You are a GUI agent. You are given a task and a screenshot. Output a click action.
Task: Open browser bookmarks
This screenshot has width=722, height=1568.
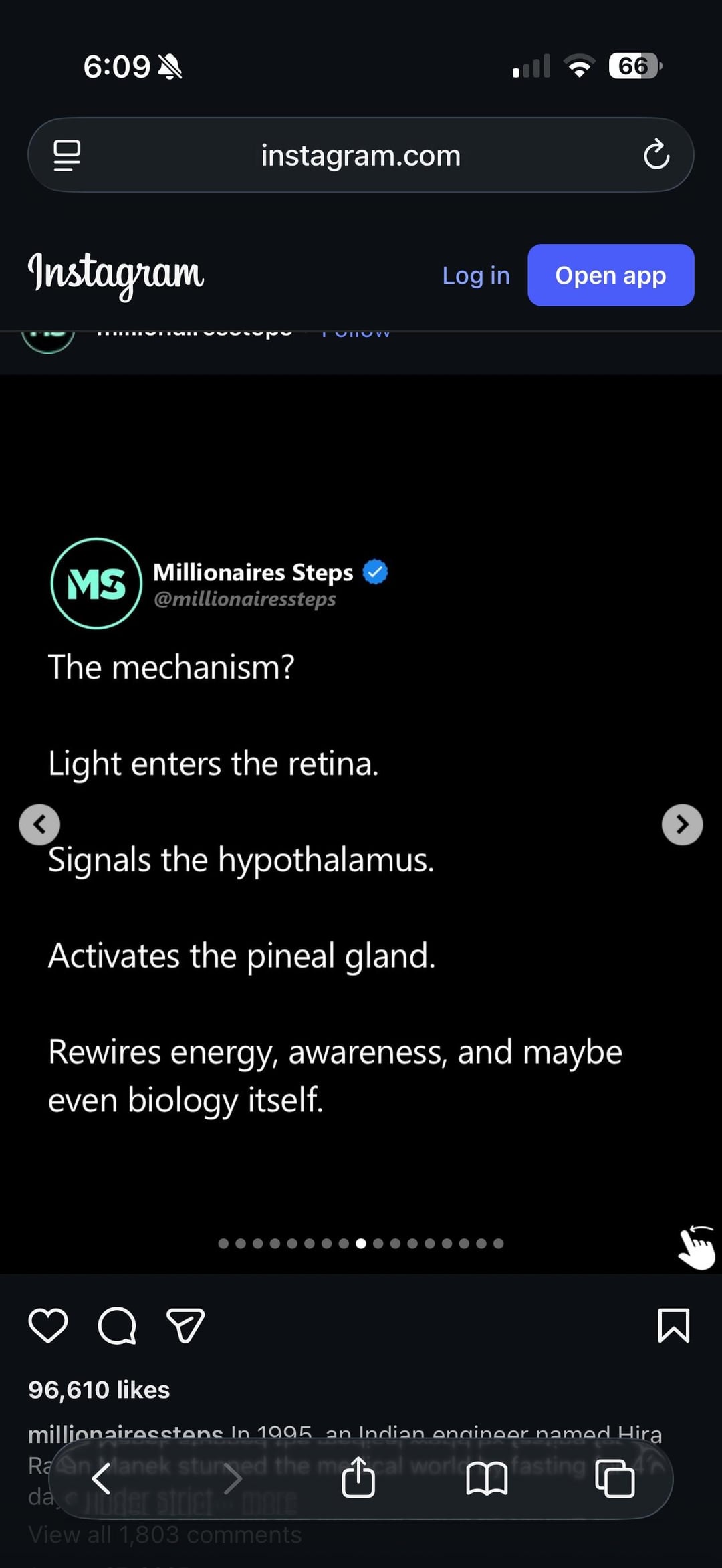point(487,1478)
